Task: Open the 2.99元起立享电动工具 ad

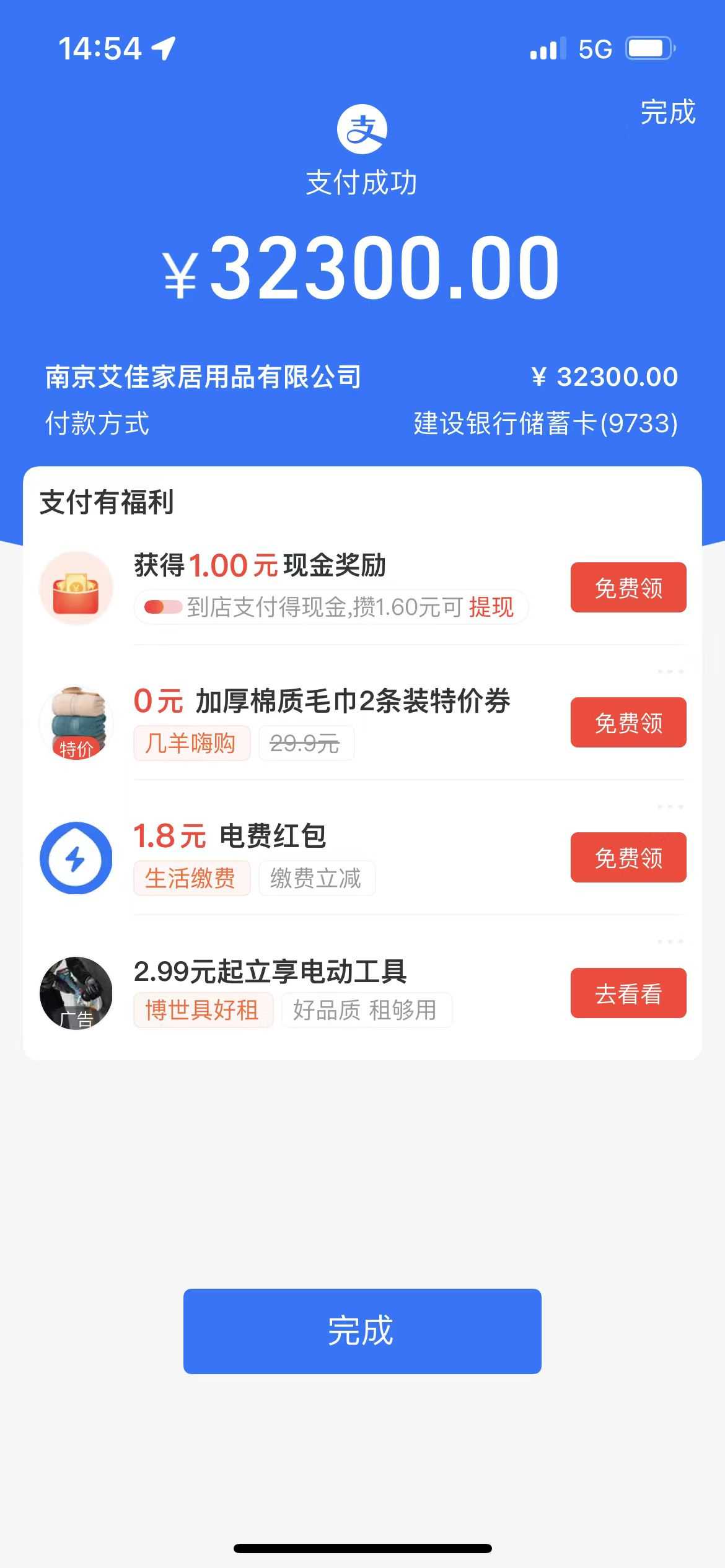Action: click(x=270, y=972)
